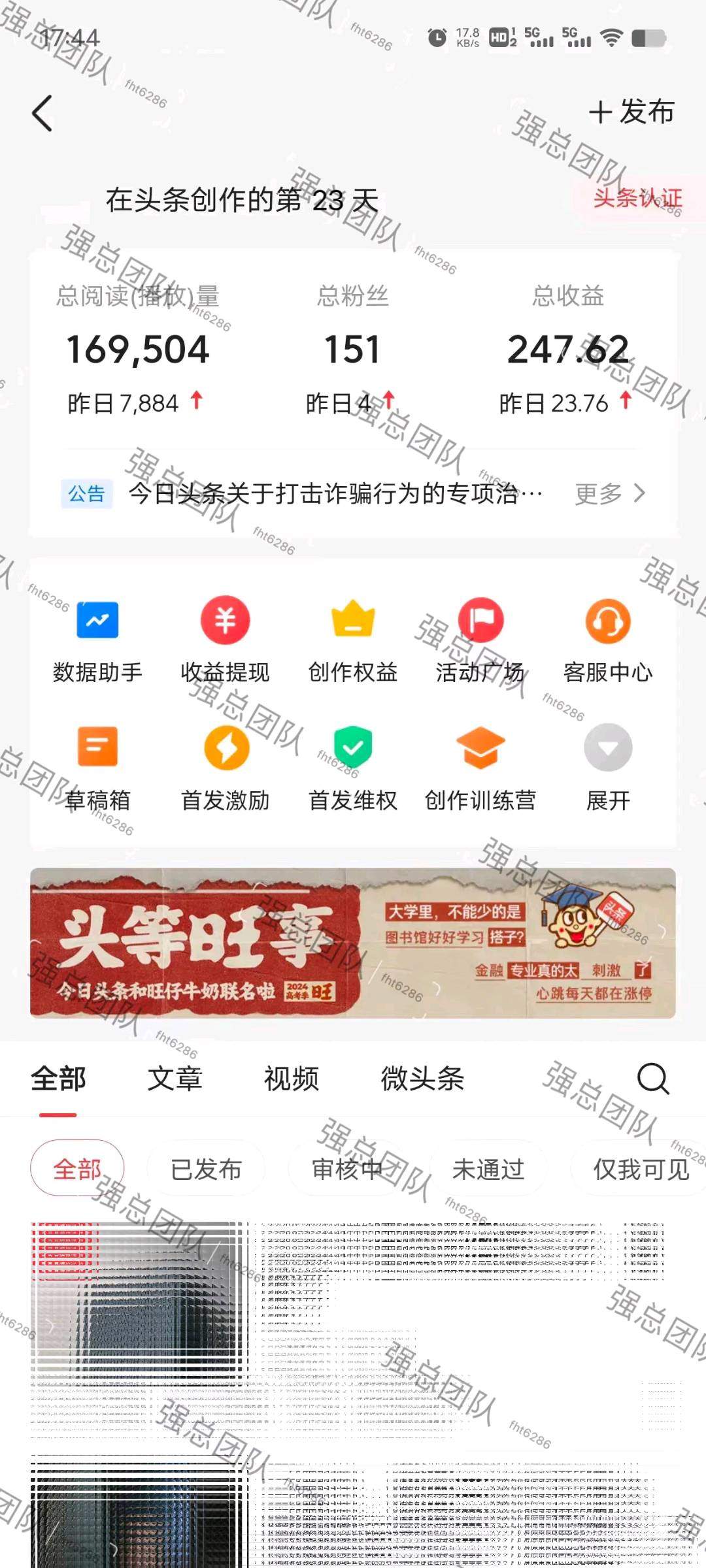This screenshot has height=1568, width=706.
Task: Open the 头等旺事 banner
Action: pos(353,943)
